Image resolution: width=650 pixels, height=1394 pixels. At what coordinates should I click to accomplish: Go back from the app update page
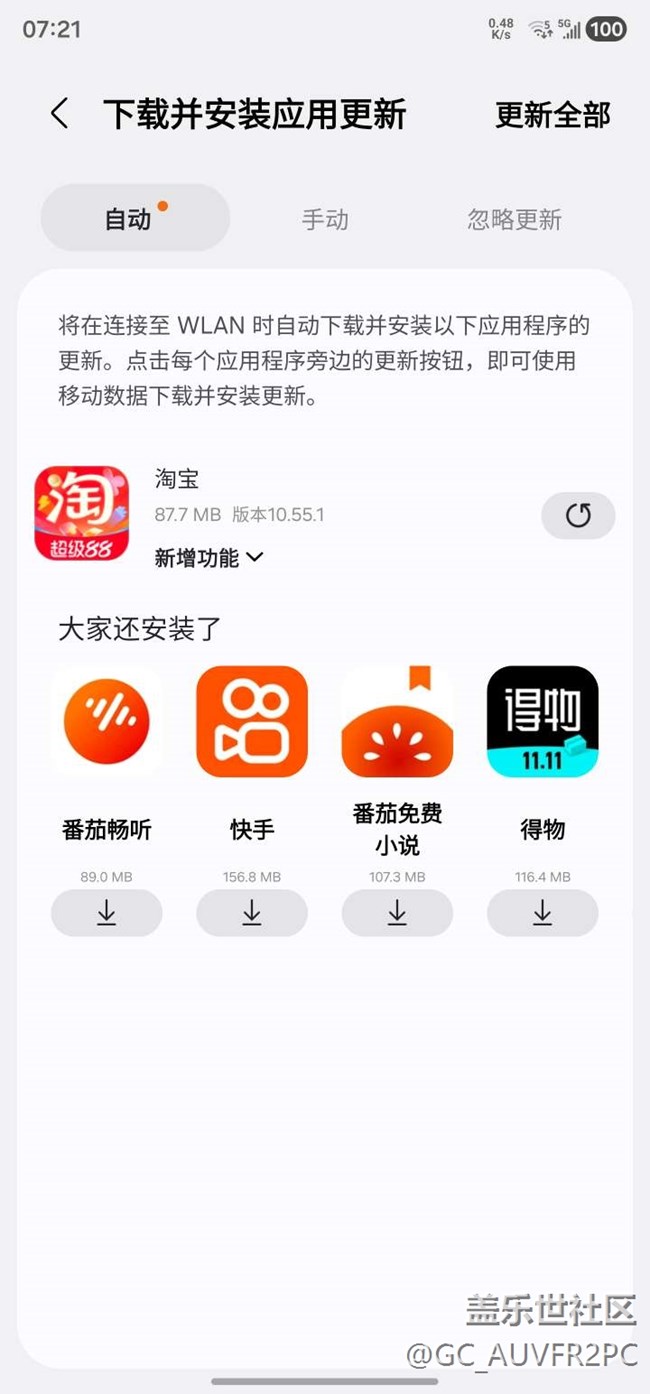tap(59, 114)
